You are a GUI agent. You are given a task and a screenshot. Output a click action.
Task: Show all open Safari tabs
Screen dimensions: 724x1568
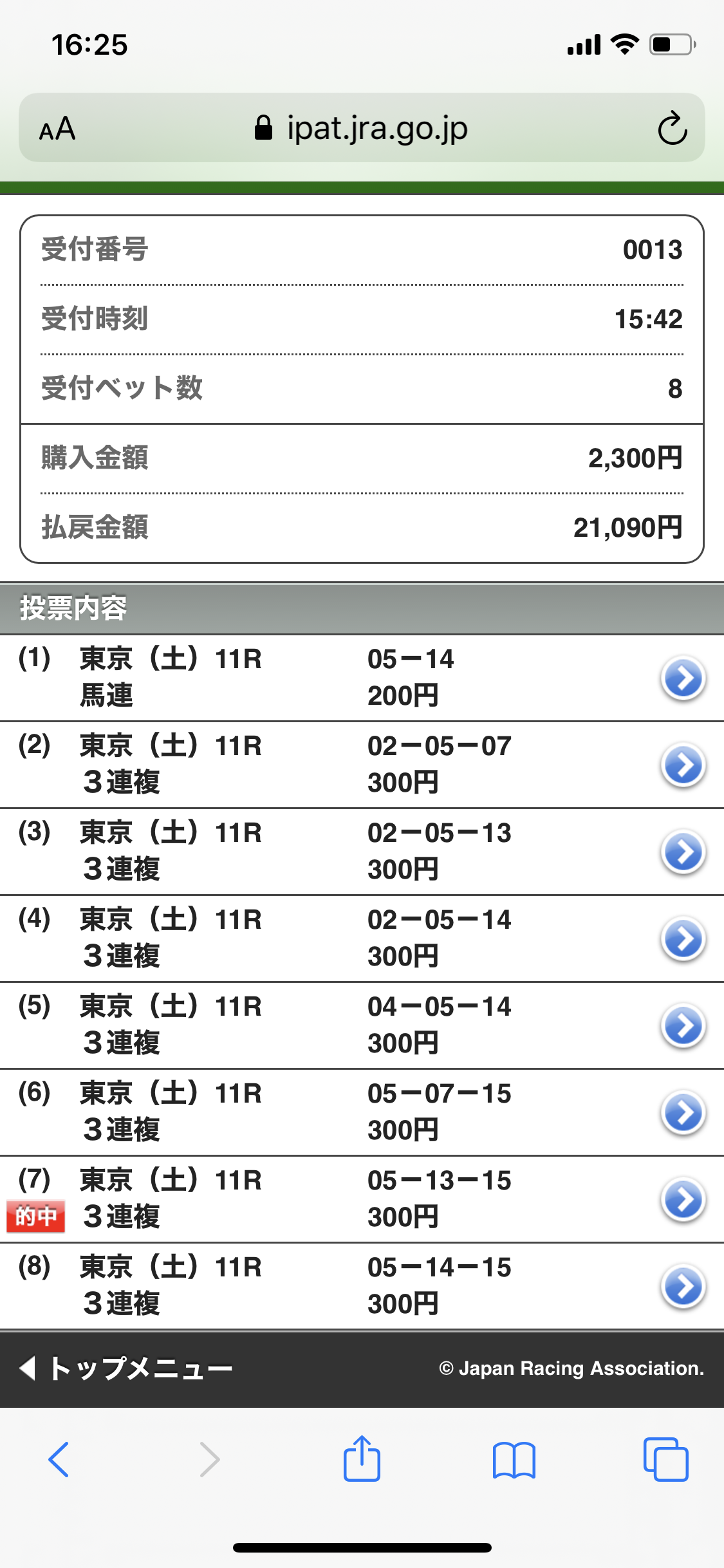click(x=665, y=1459)
